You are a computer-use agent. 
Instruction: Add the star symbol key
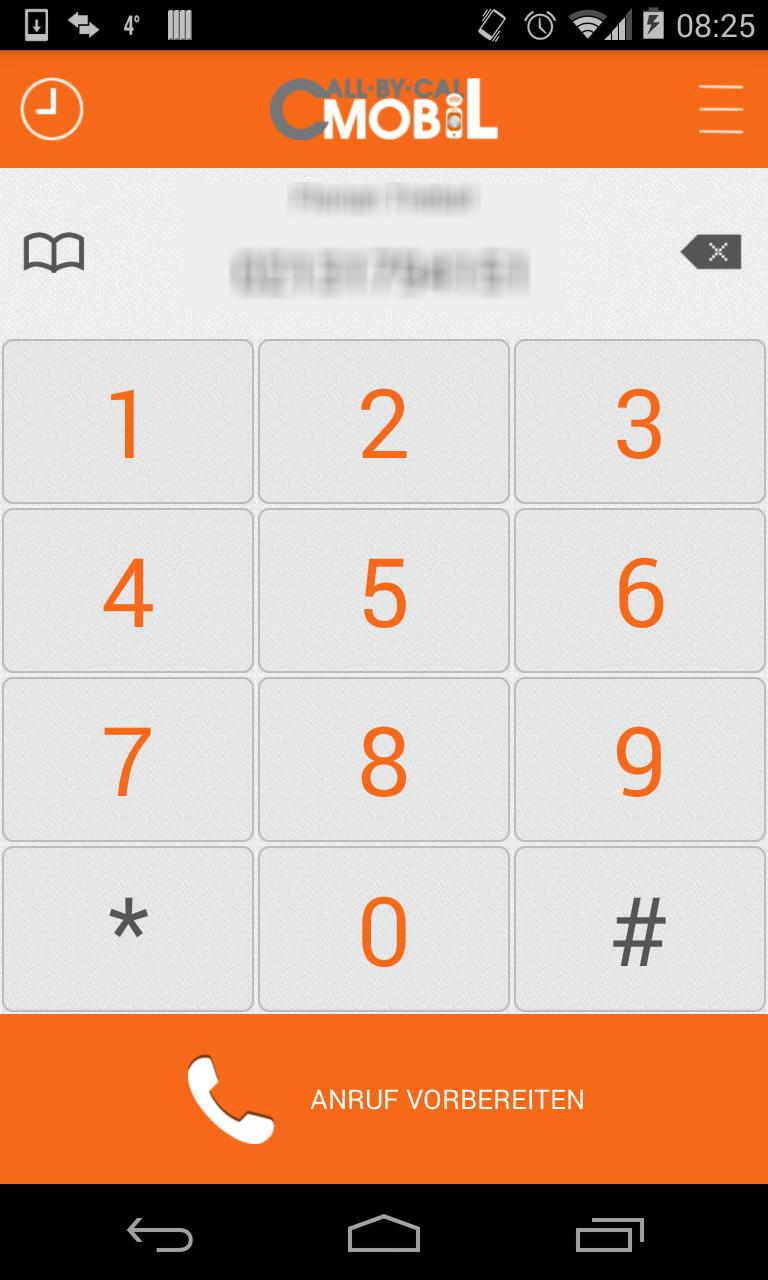click(128, 929)
